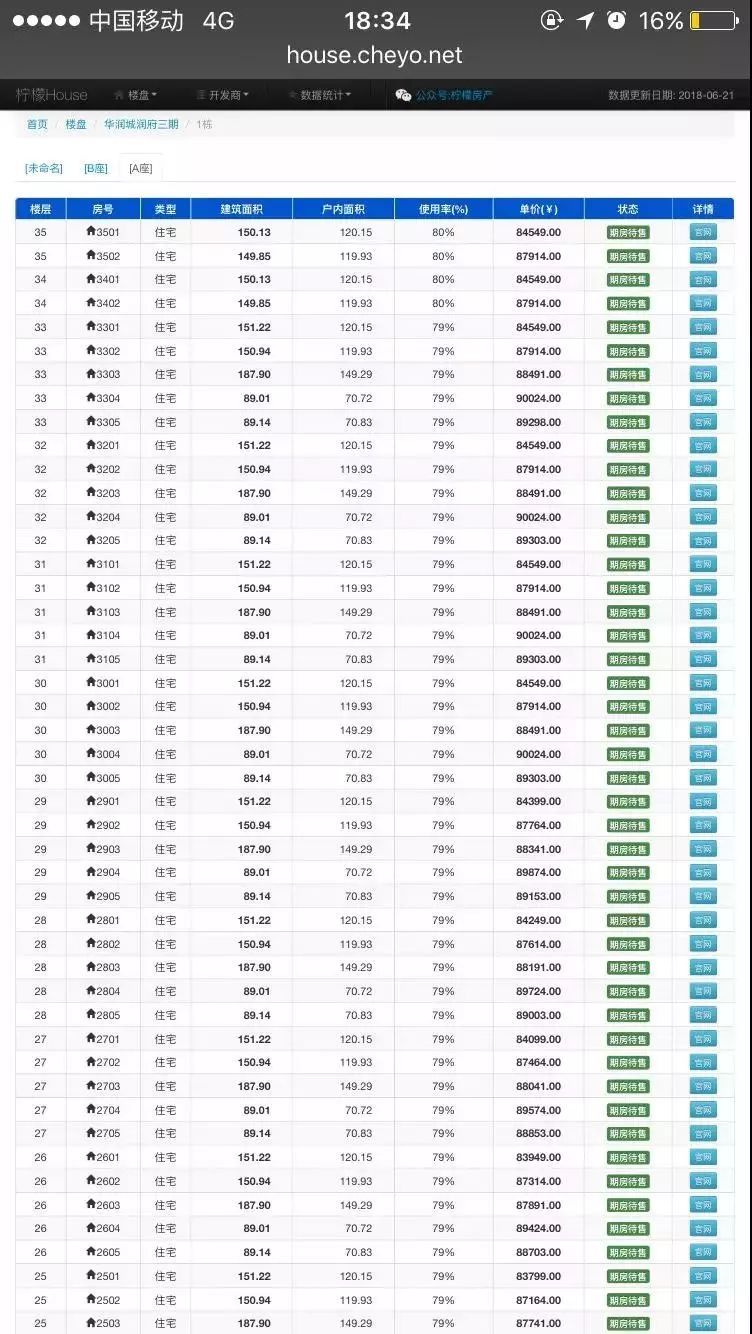Open 官网 details for room 3001

pos(703,683)
